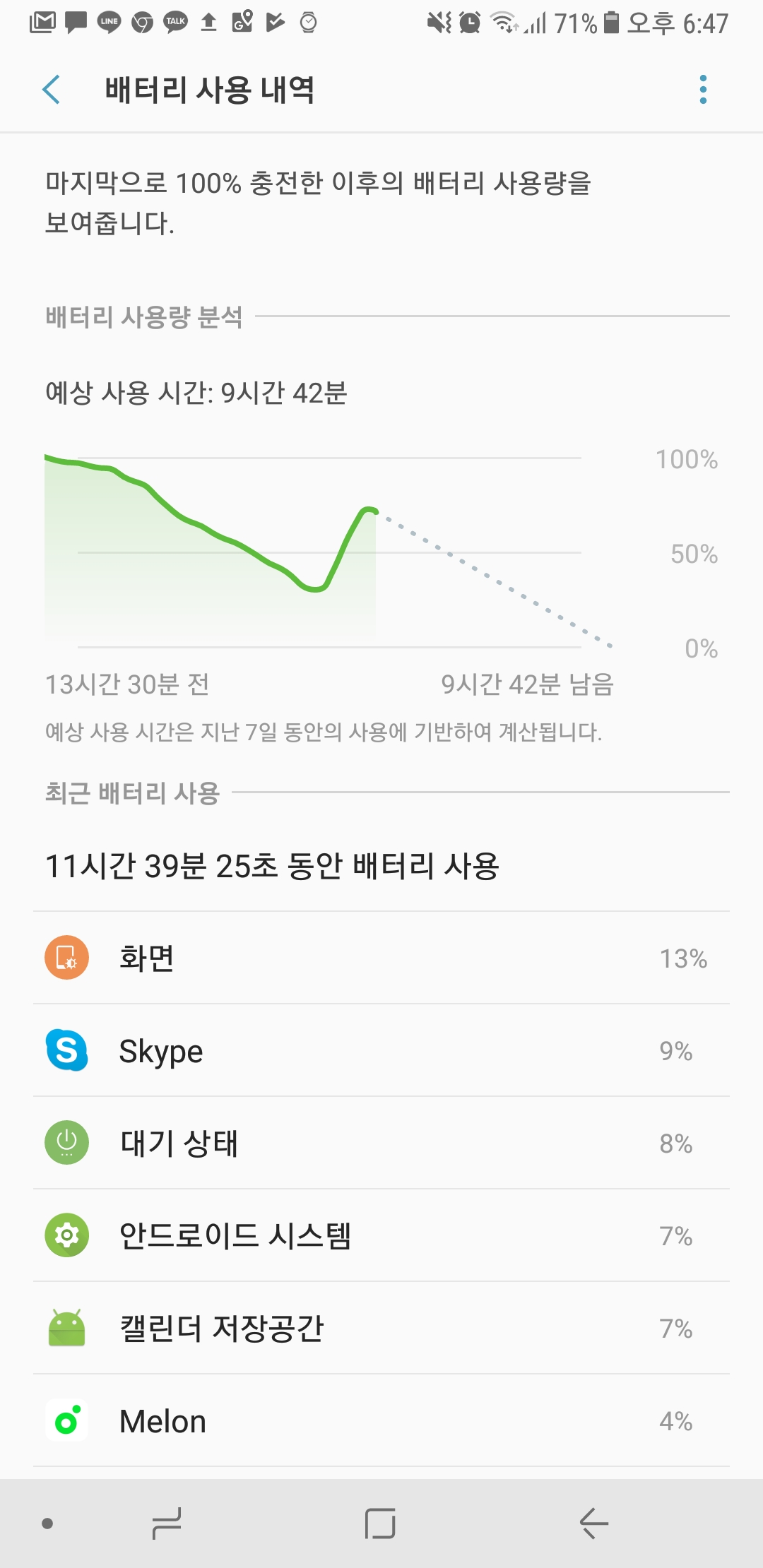Open 캘린더 저장공간 battery details
The width and height of the screenshot is (763, 1568).
[x=381, y=1328]
